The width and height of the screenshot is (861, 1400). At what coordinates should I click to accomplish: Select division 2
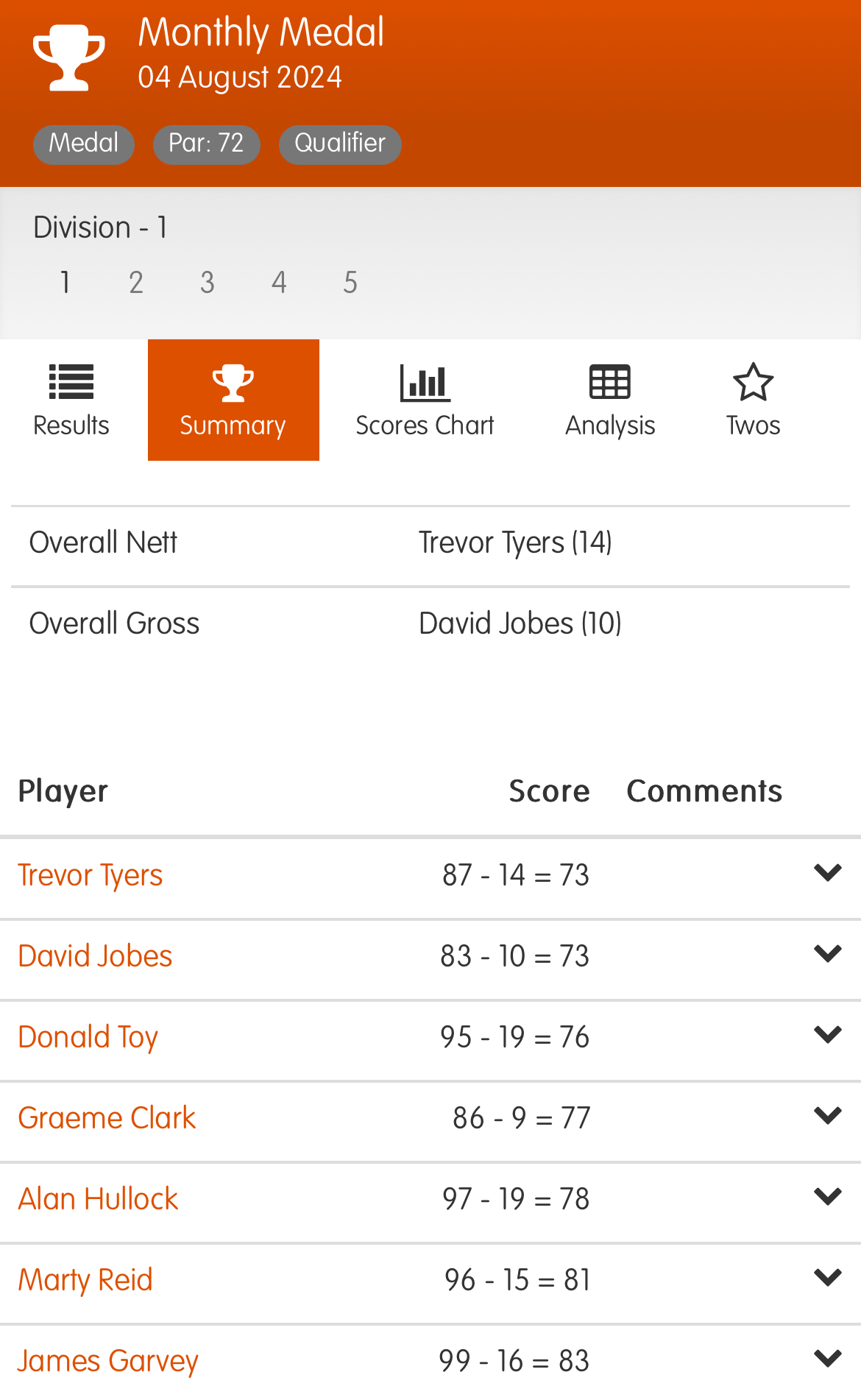136,283
